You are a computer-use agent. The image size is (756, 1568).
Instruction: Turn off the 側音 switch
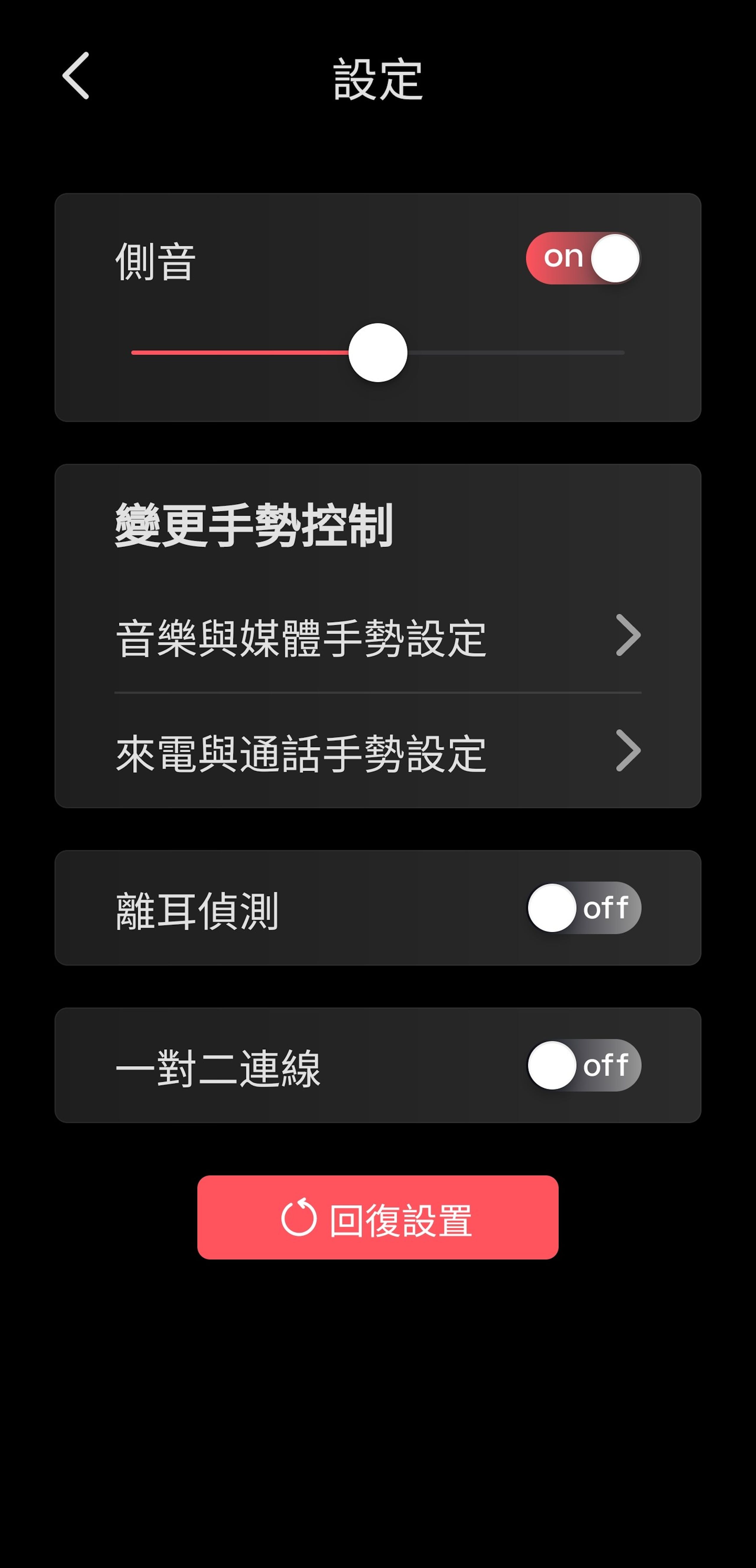click(583, 258)
